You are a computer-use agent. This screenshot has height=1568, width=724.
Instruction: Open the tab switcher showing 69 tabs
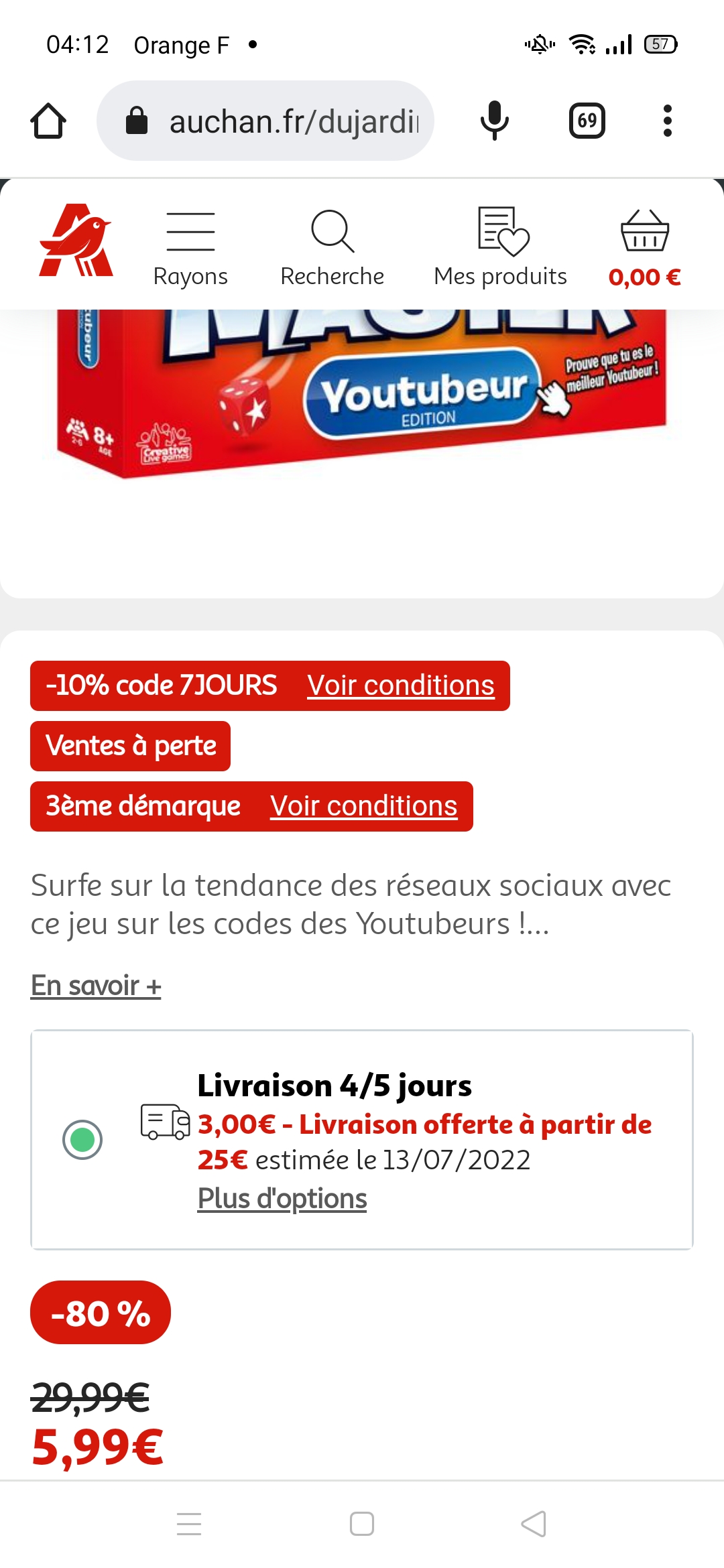[x=587, y=121]
